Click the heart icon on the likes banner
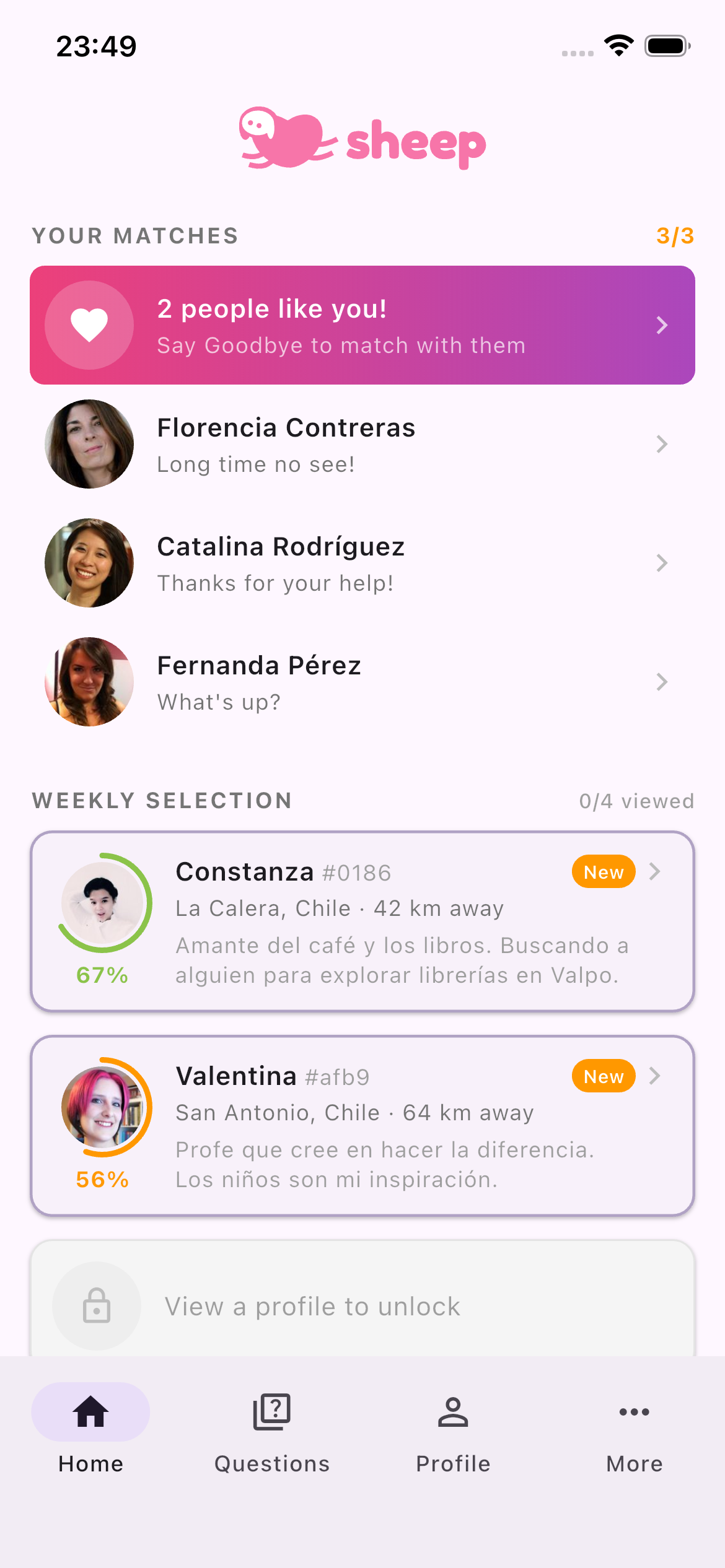 point(89,324)
